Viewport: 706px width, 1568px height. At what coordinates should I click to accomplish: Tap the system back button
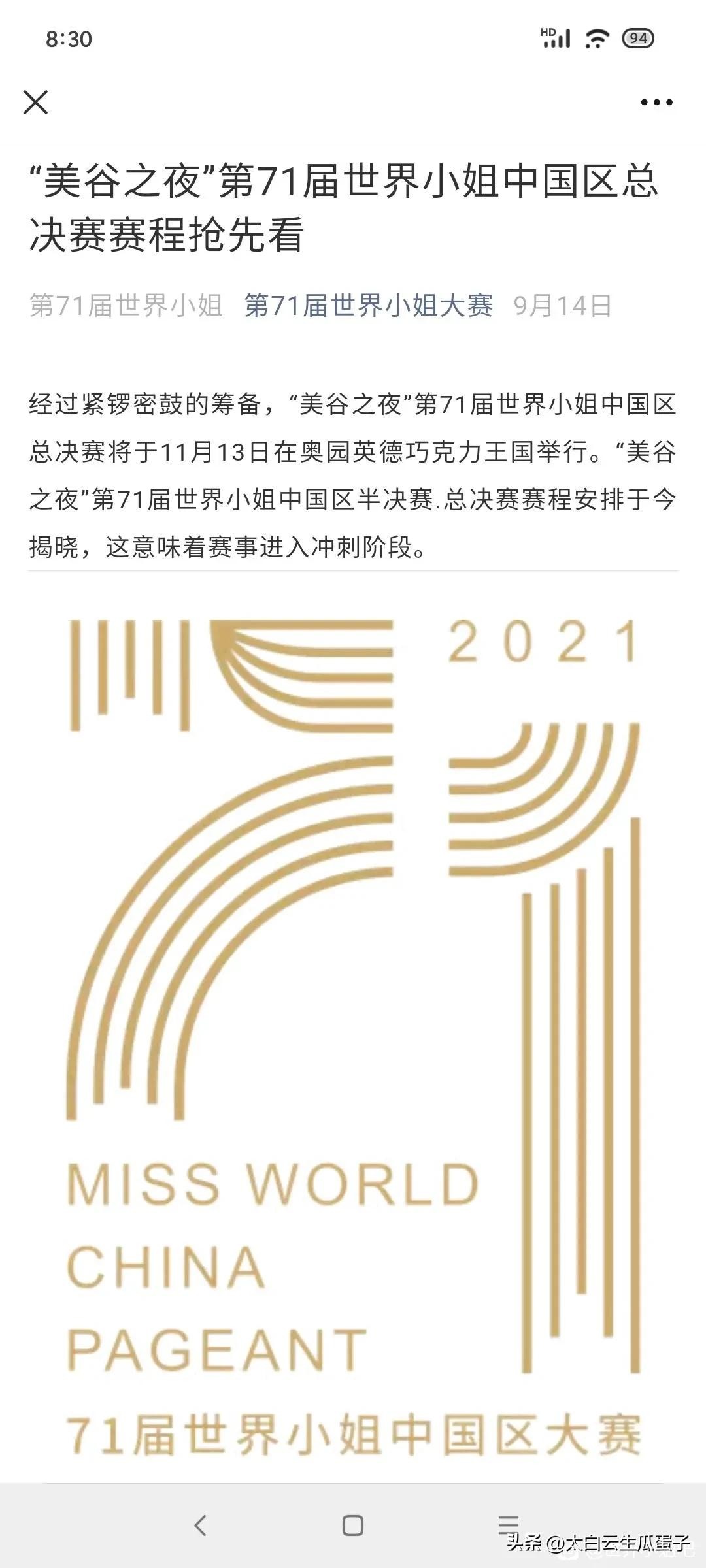(x=201, y=1526)
